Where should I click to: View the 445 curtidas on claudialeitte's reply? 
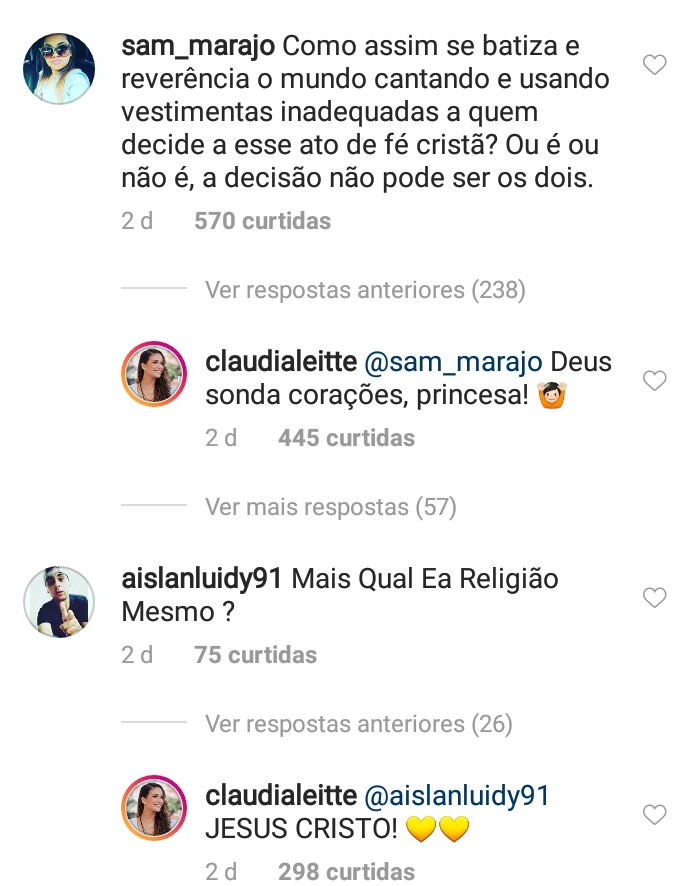(346, 438)
